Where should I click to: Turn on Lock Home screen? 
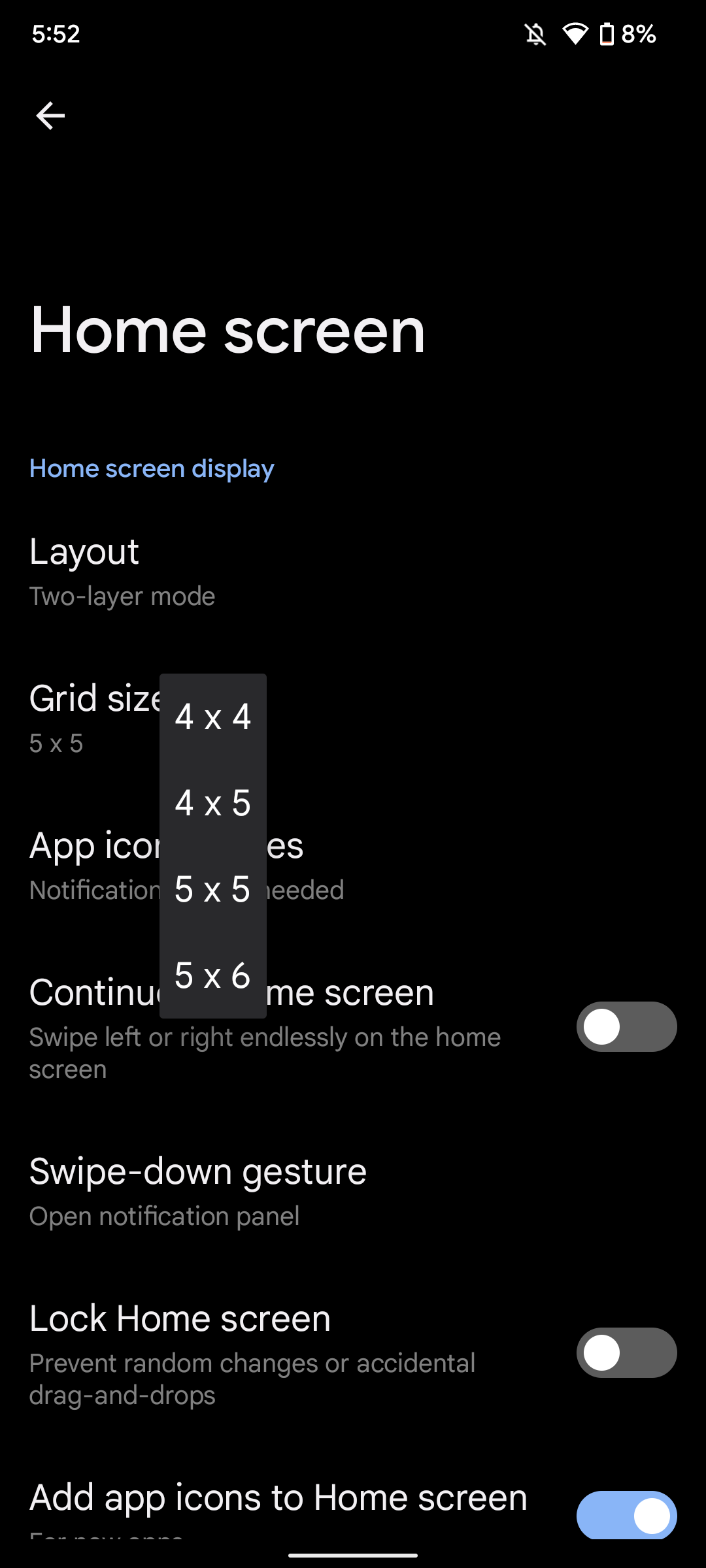pos(626,1352)
